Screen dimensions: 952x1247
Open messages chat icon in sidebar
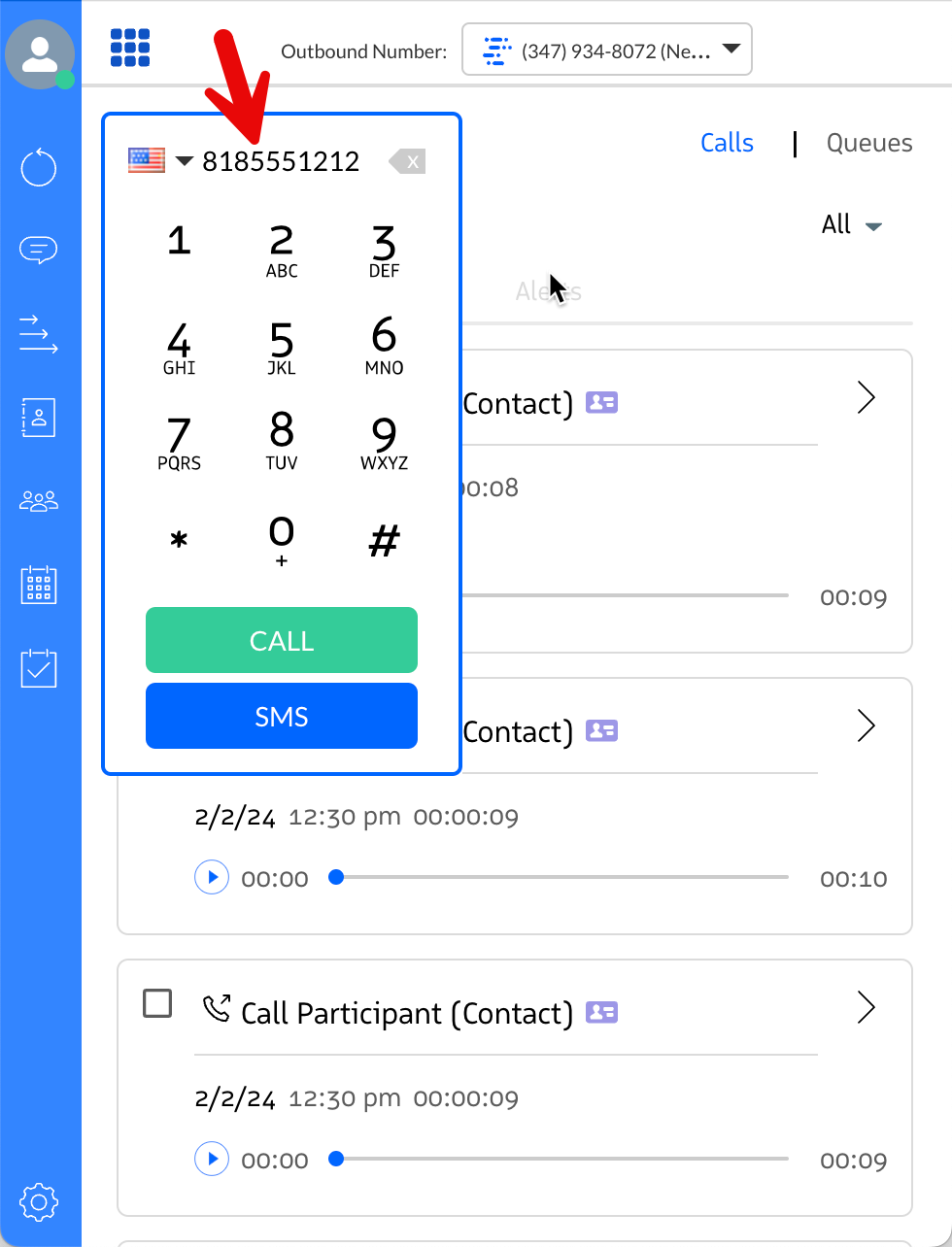[x=39, y=251]
